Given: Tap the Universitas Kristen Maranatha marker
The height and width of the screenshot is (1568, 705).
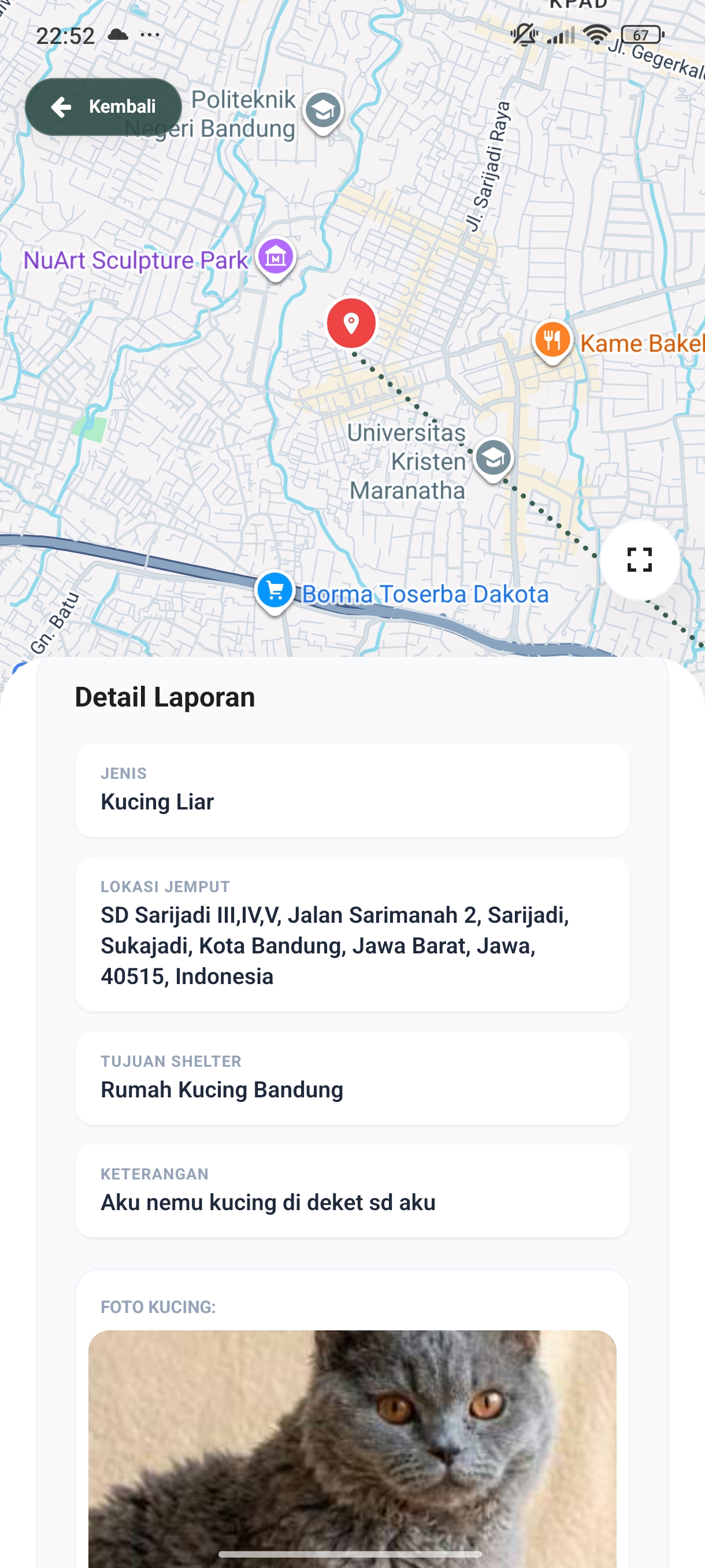Looking at the screenshot, I should [493, 458].
